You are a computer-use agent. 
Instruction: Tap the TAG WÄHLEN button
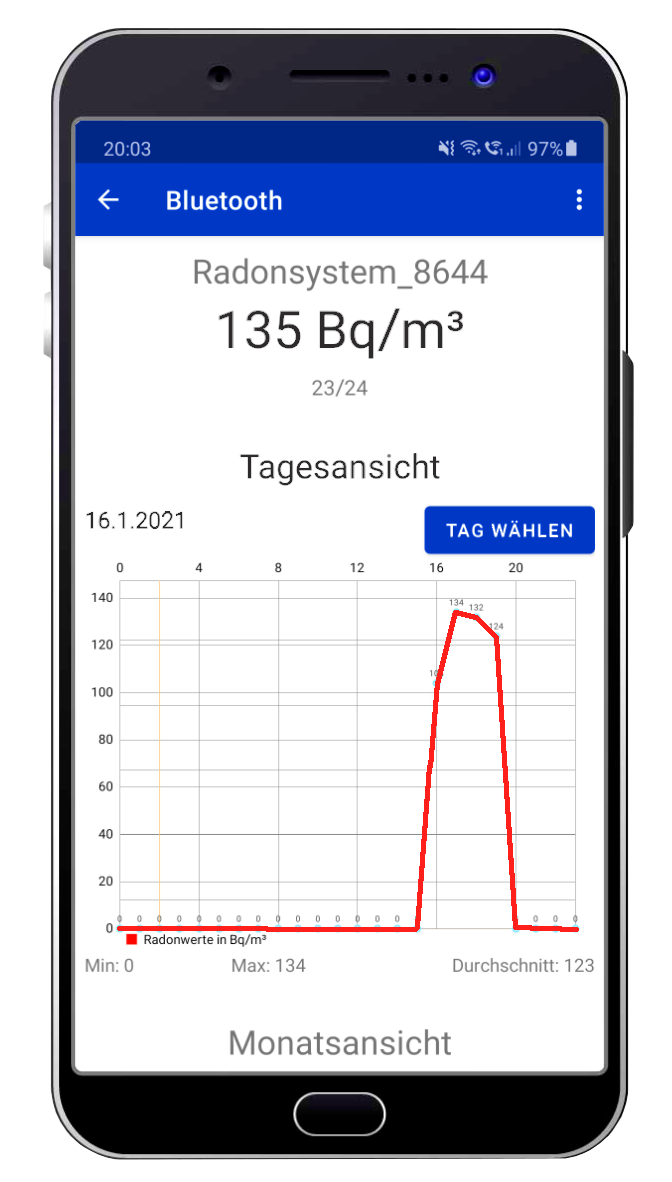[x=509, y=530]
